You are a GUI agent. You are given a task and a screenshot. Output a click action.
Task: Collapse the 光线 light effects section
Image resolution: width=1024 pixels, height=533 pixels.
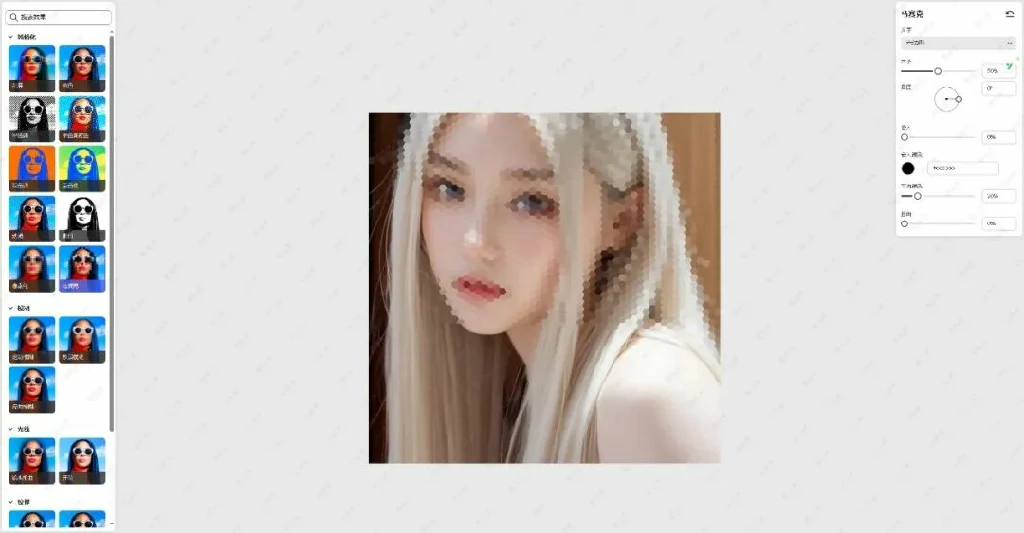pos(11,430)
